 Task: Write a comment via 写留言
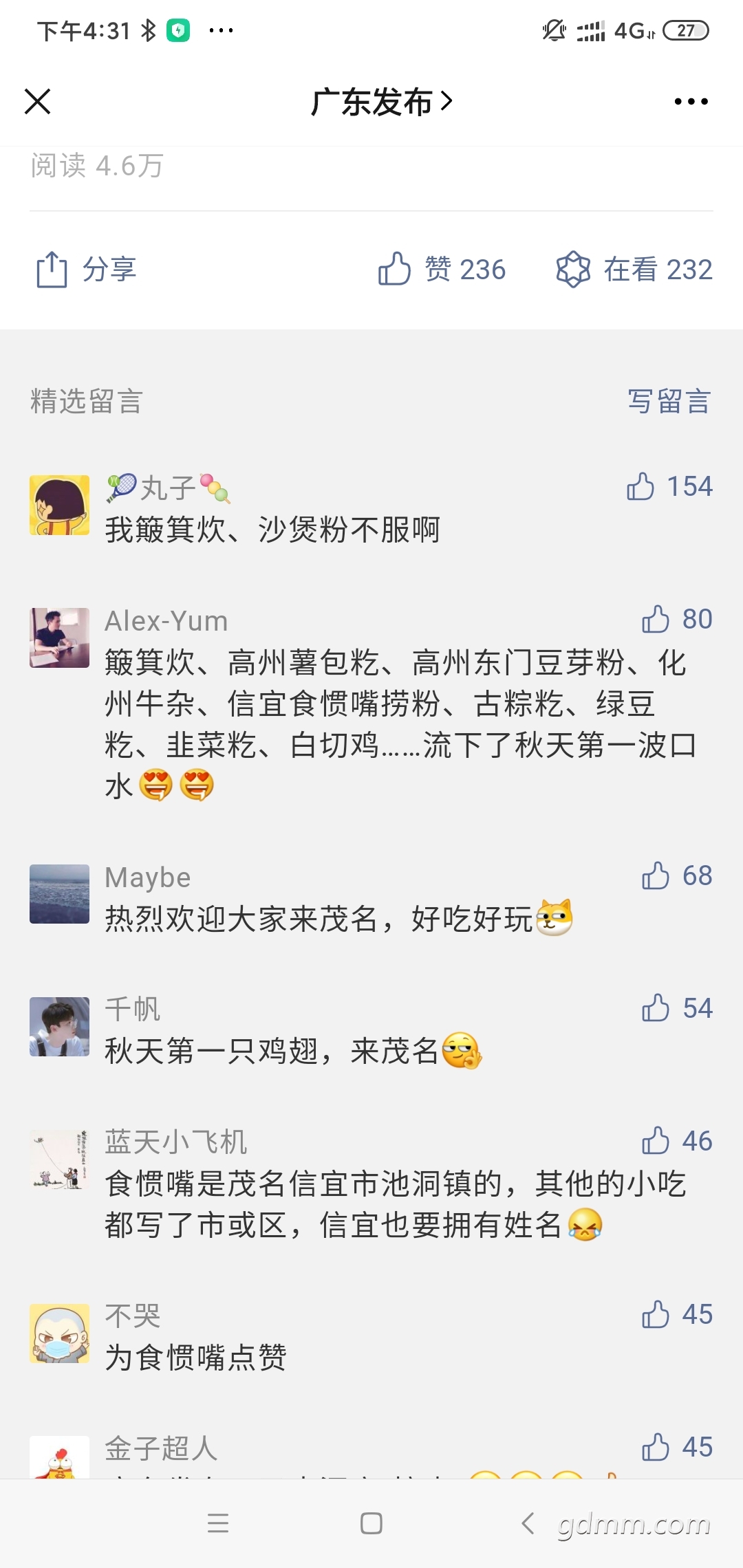click(x=669, y=401)
